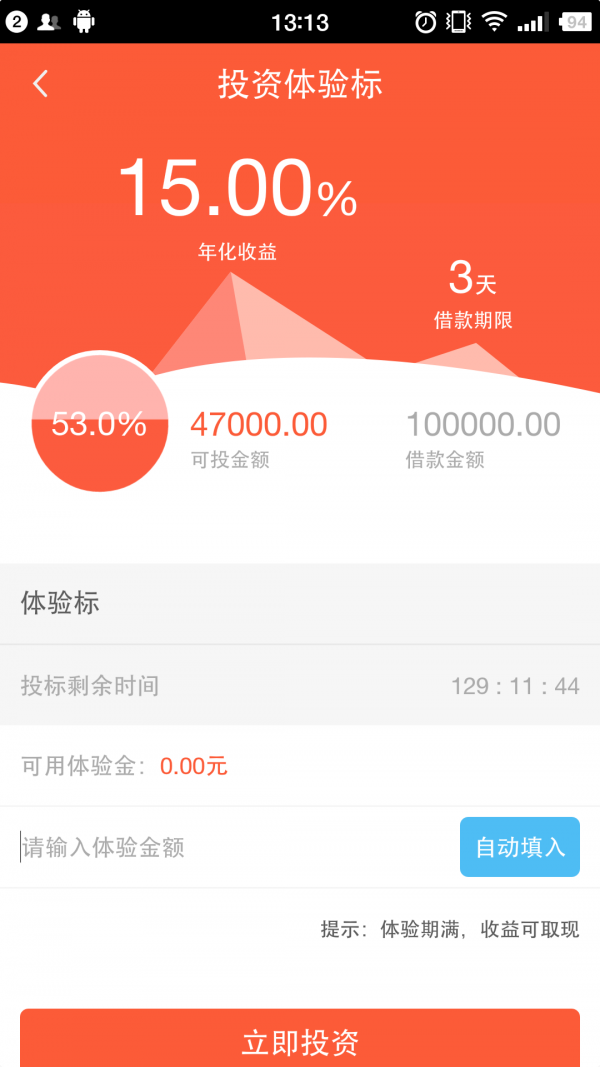
Task: Go back using the top-left arrow
Action: [40, 84]
